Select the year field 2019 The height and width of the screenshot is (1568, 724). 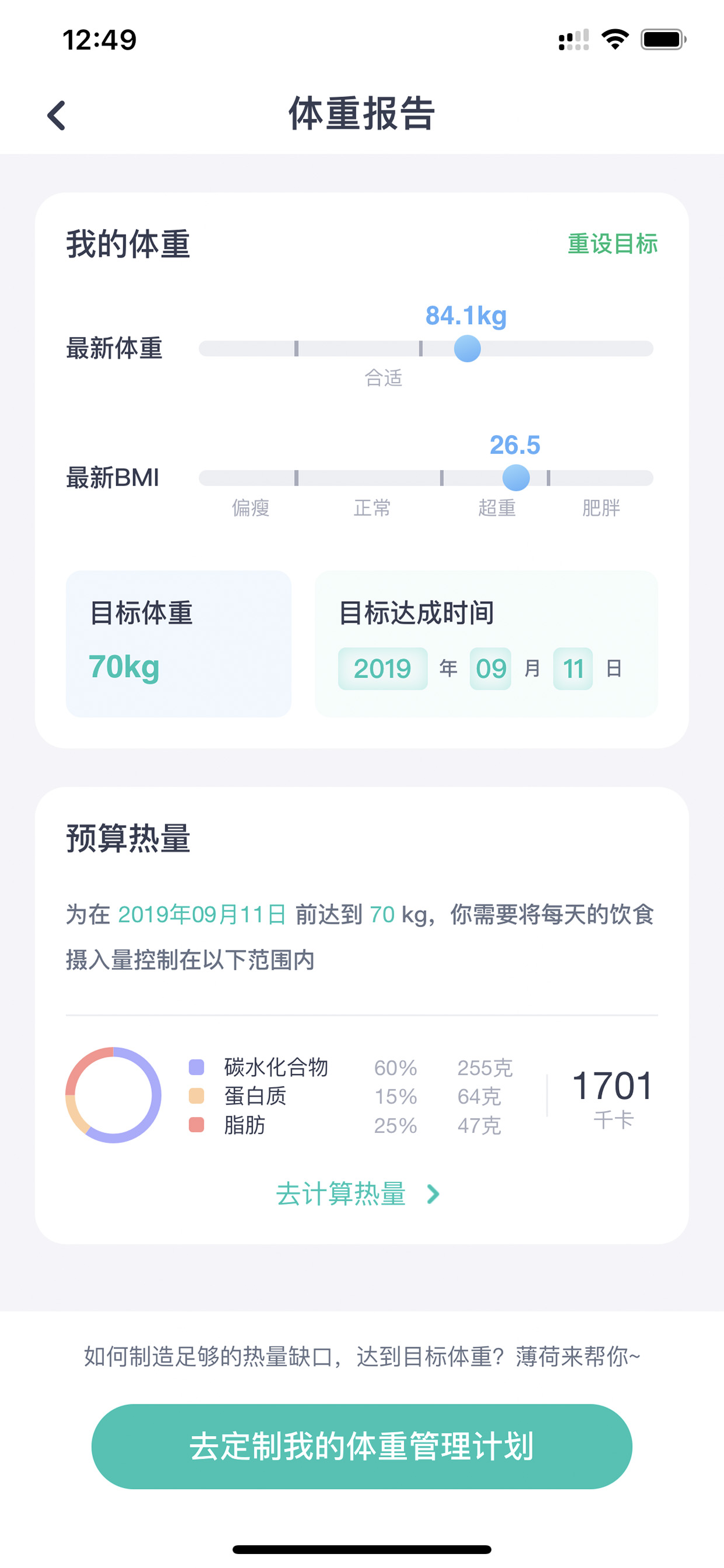pyautogui.click(x=382, y=668)
